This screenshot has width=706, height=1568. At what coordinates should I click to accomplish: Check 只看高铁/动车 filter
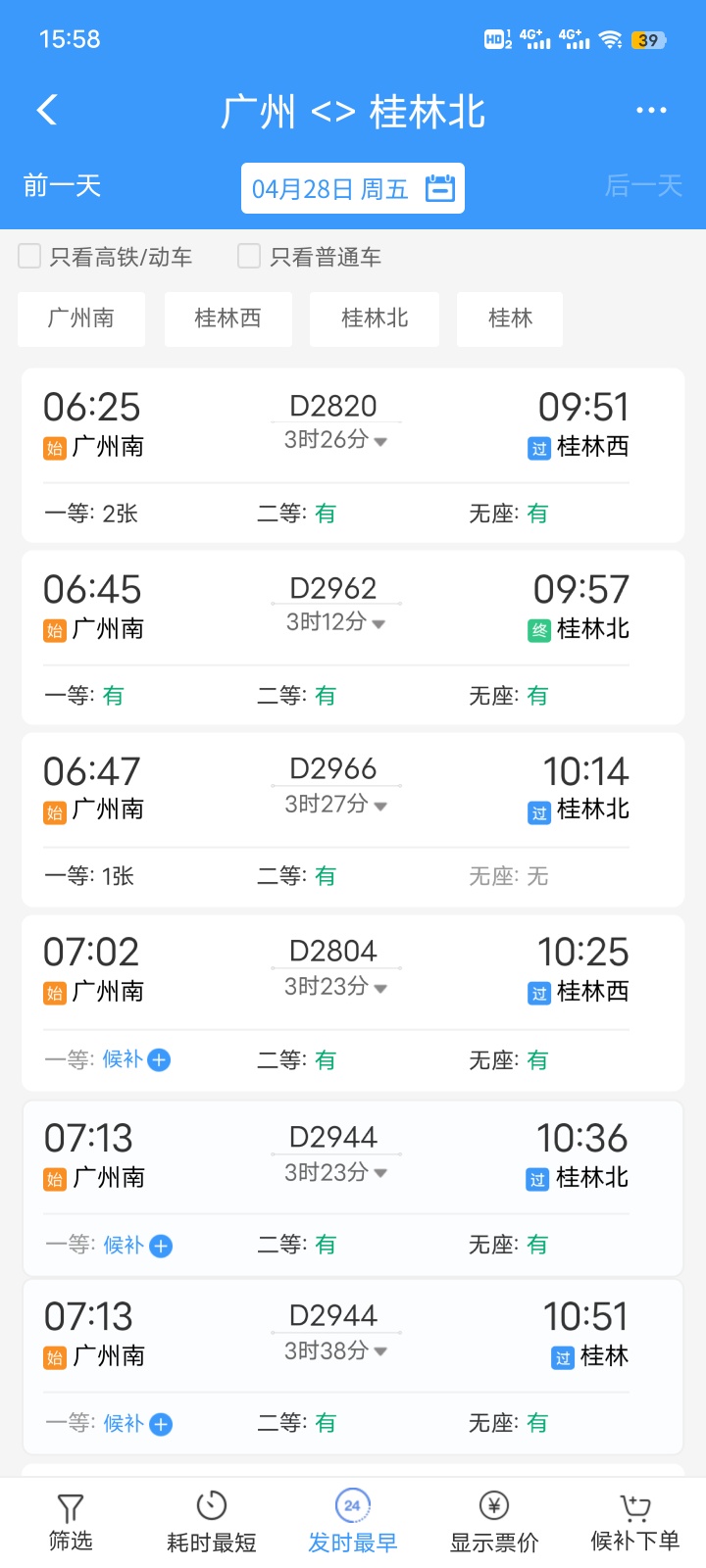coord(106,257)
